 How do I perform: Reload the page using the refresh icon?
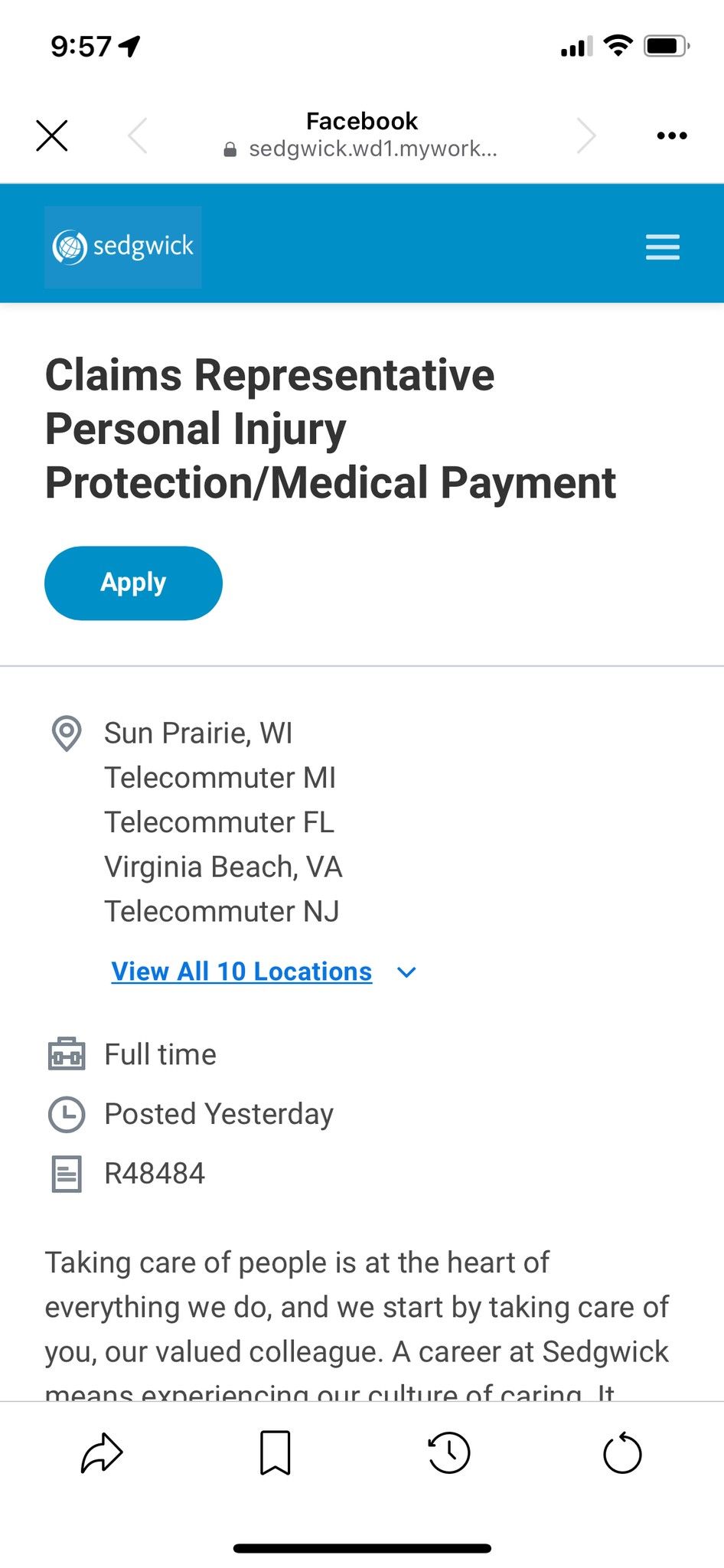coord(623,1452)
